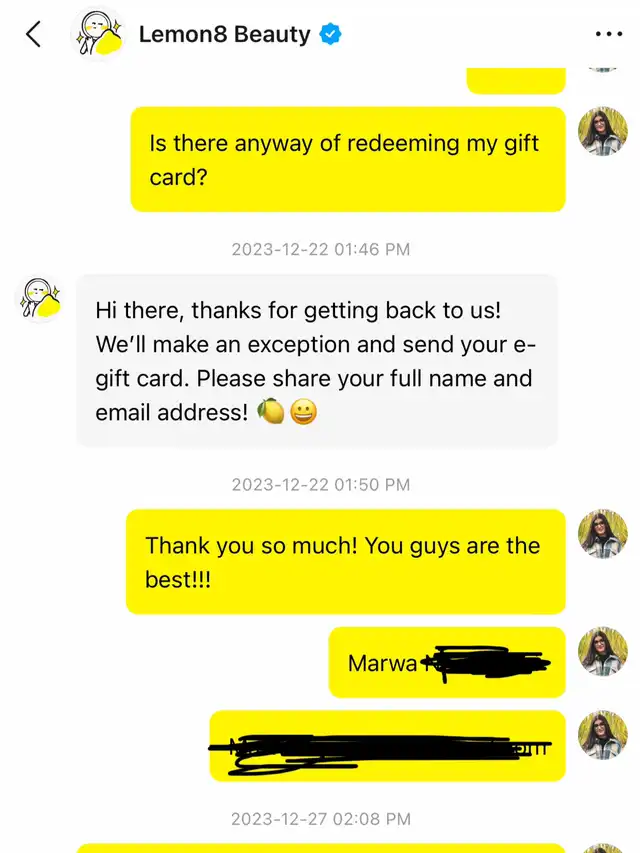The height and width of the screenshot is (853, 640).
Task: Tap Lemon8 Beauty avatar beside its reply
Action: coord(42,298)
